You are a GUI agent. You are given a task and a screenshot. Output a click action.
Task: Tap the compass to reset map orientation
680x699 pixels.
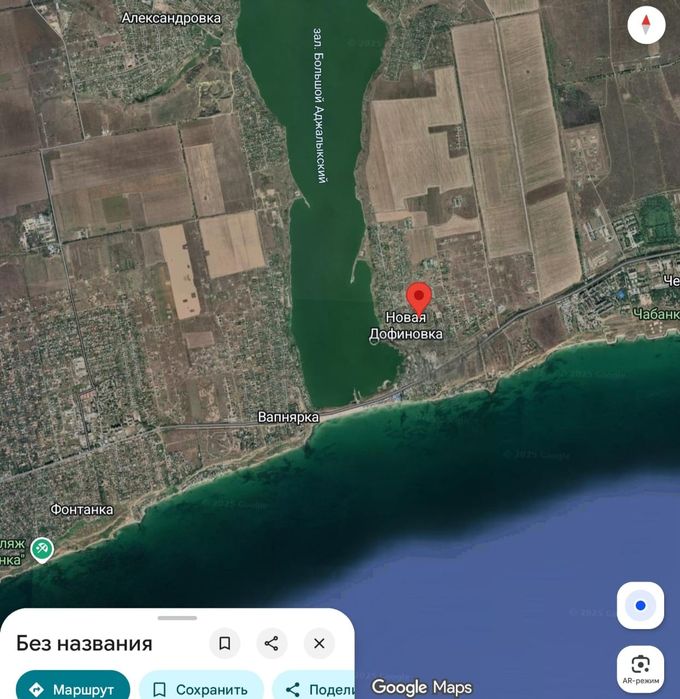(646, 25)
